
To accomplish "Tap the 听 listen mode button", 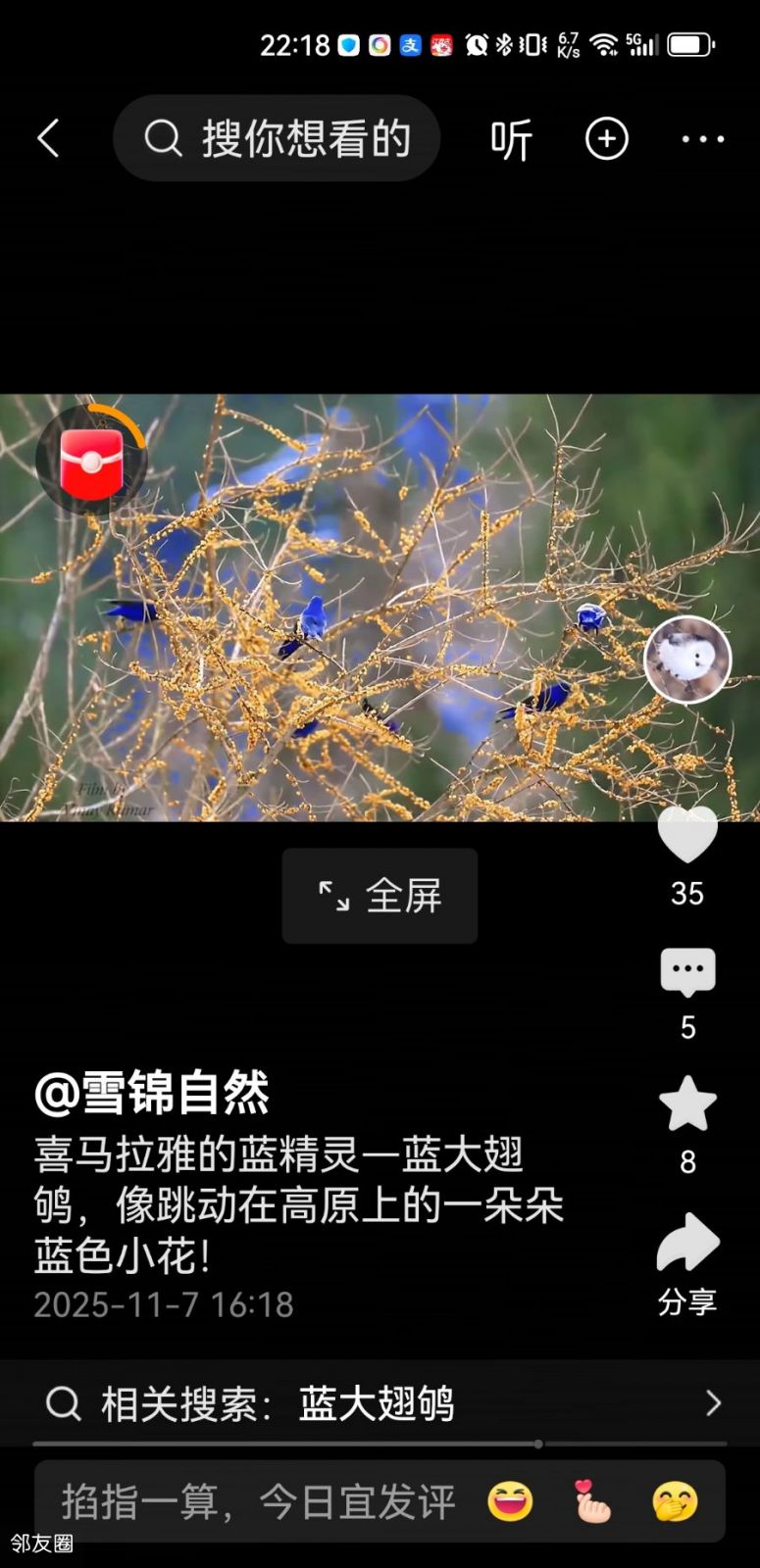I will (511, 139).
